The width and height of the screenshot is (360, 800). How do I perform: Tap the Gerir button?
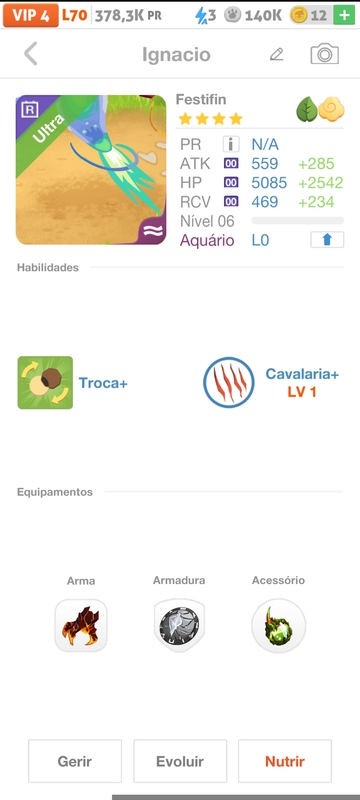pyautogui.click(x=75, y=761)
